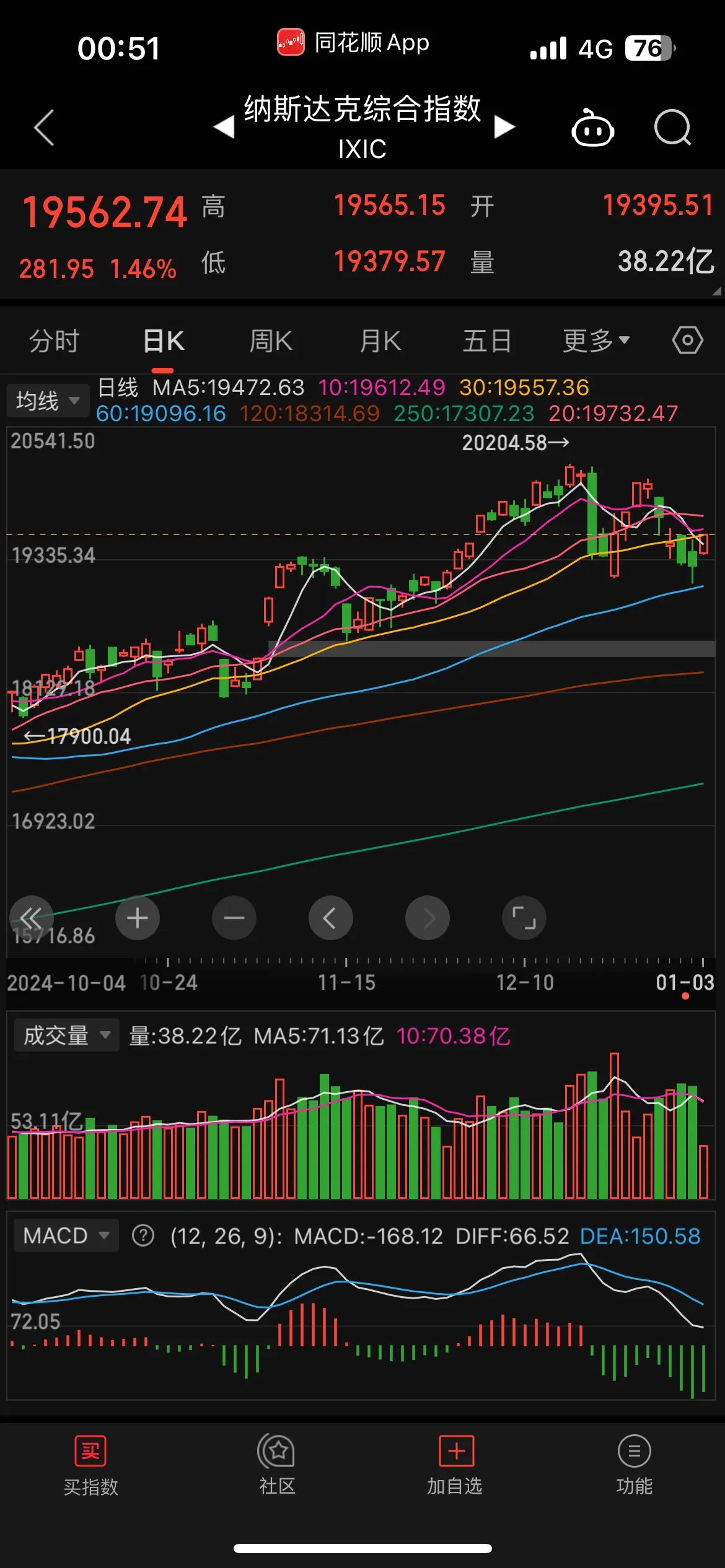This screenshot has height=1568, width=725.
Task: Open the robot assistant icon
Action: [592, 128]
